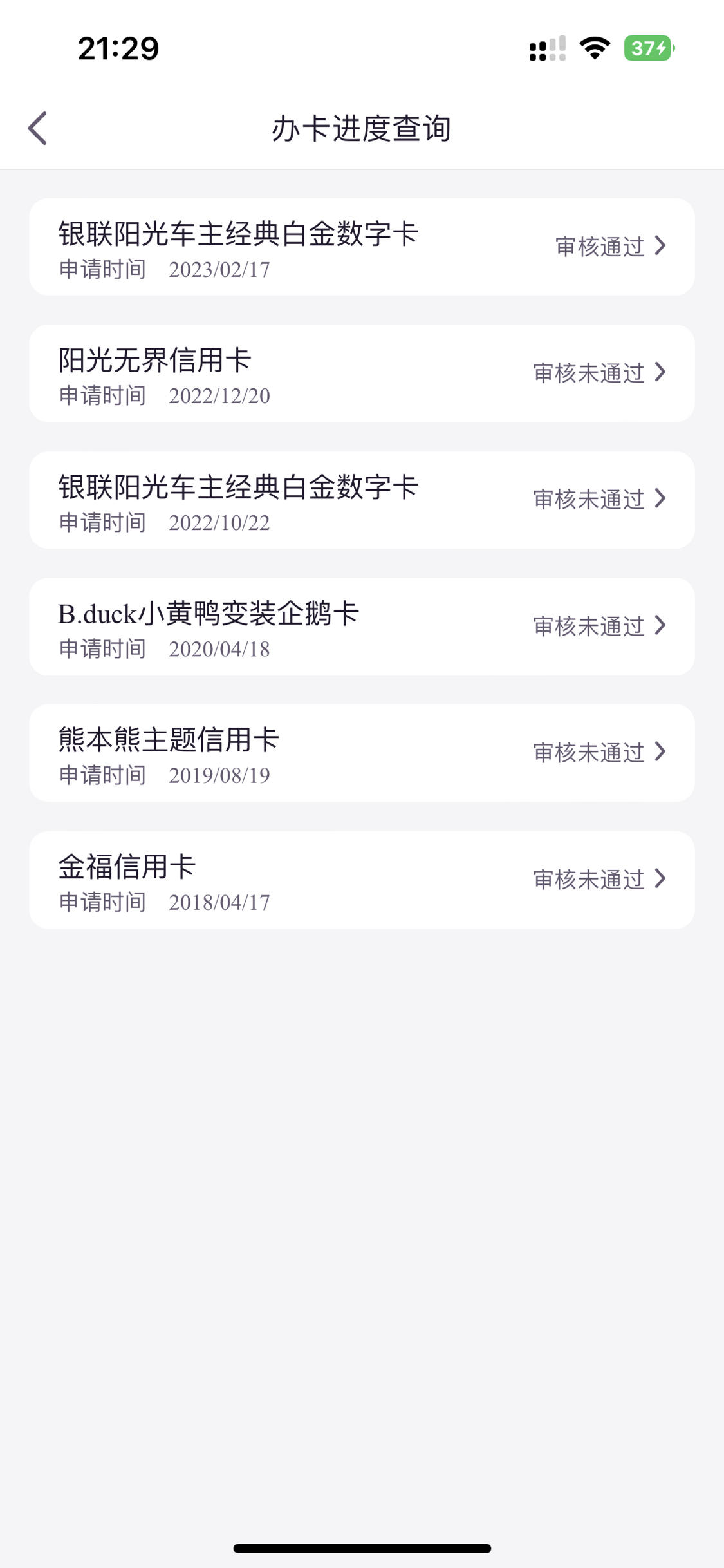The width and height of the screenshot is (724, 1568).
Task: Open the 金福信用卡 application record
Action: click(x=362, y=880)
